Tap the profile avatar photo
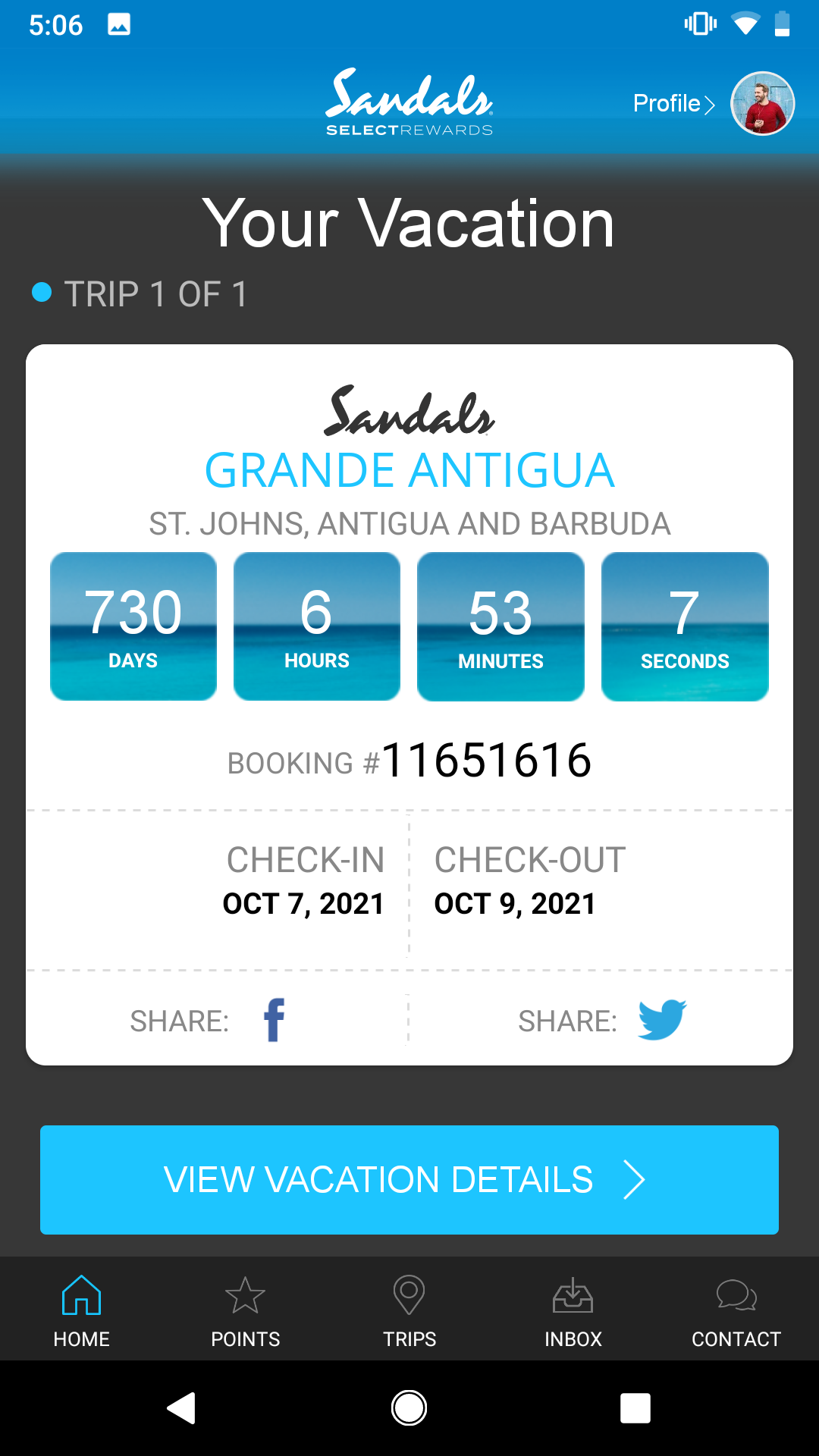The height and width of the screenshot is (1456, 819). (762, 104)
